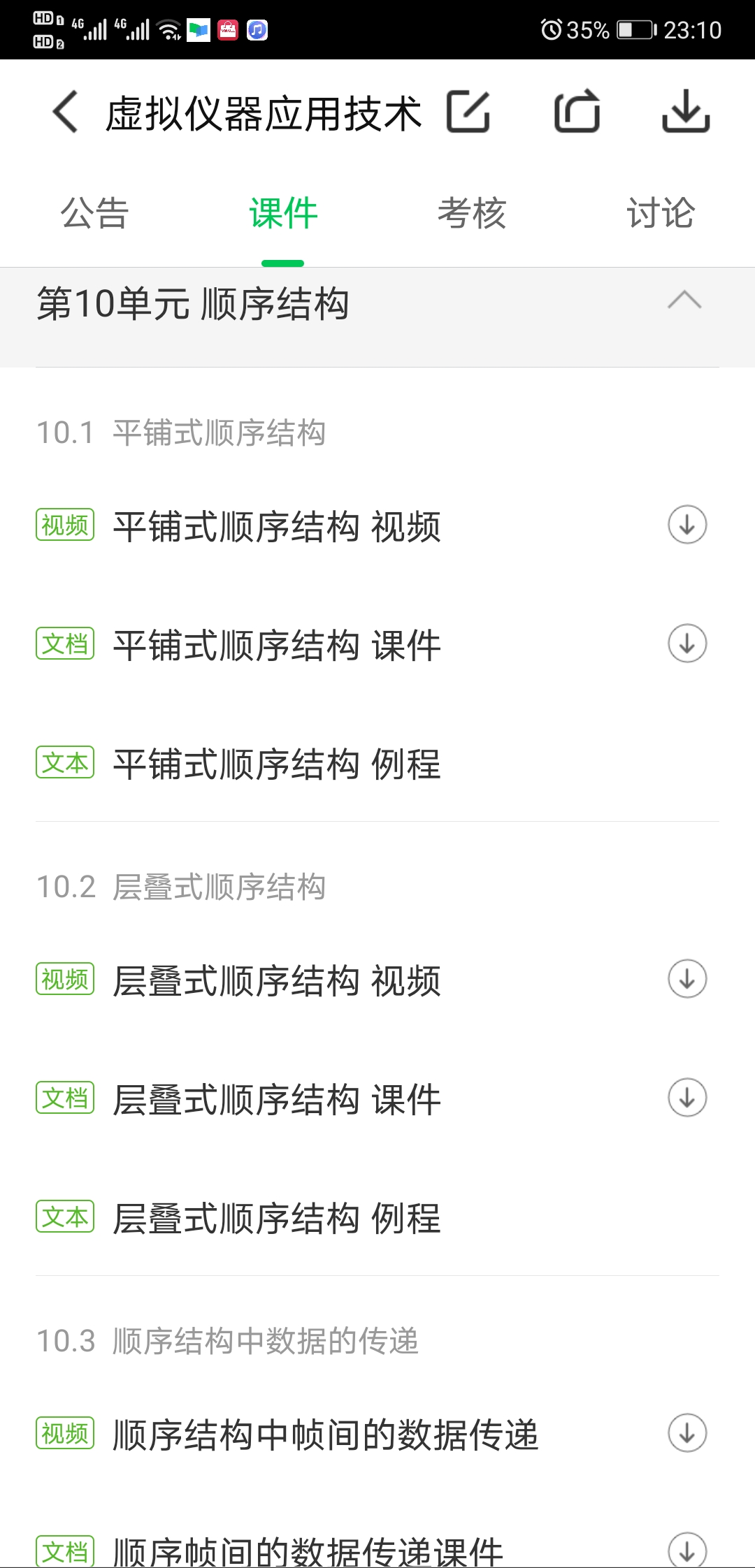
Task: Tap the edit note icon in header
Action: [x=468, y=112]
